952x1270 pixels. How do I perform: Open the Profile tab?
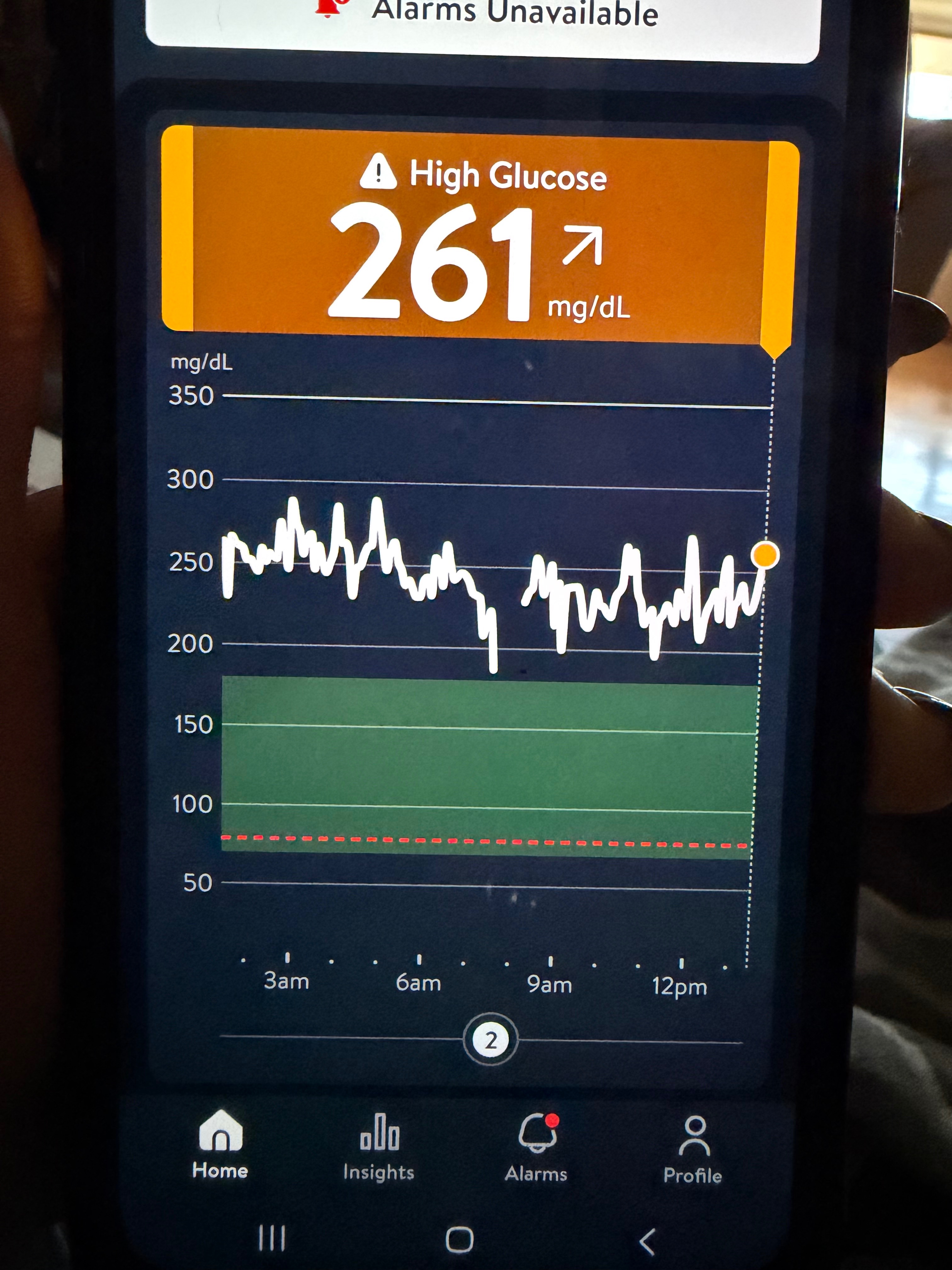coord(693,1151)
